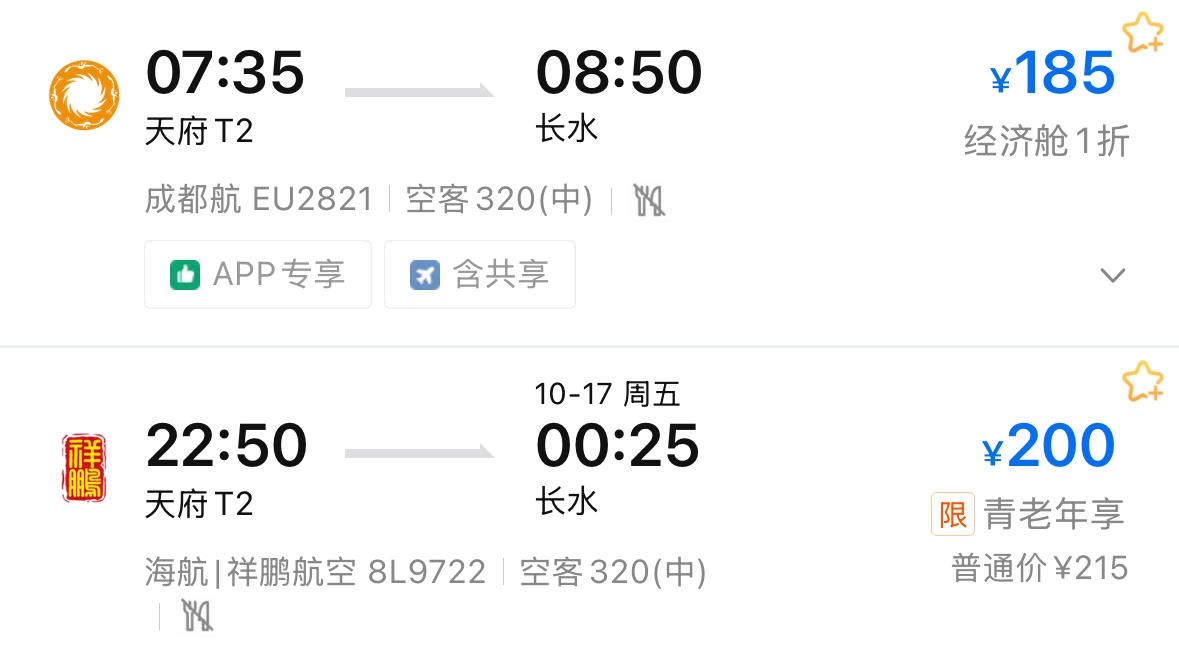Favorite the 8L9722 flight with star icon
The height and width of the screenshot is (663, 1179).
(x=1142, y=383)
